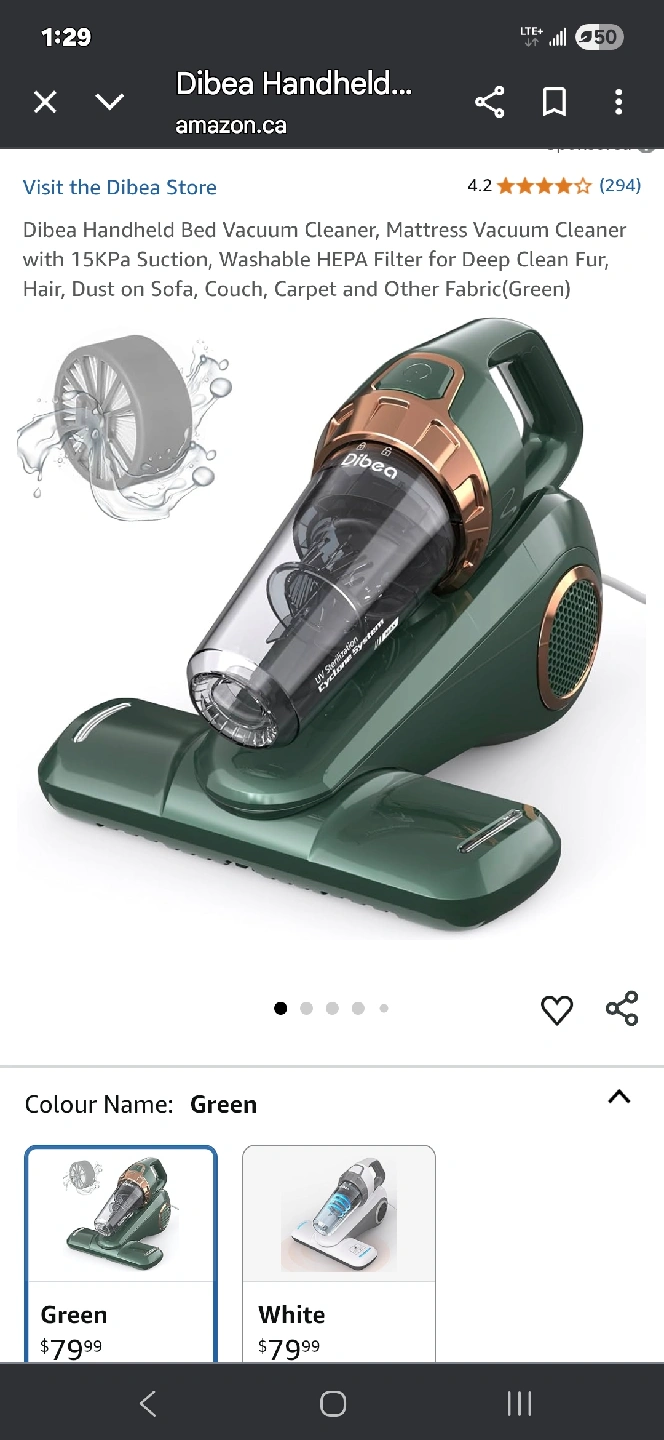Select the White colour option
The width and height of the screenshot is (664, 1440).
tap(339, 1254)
